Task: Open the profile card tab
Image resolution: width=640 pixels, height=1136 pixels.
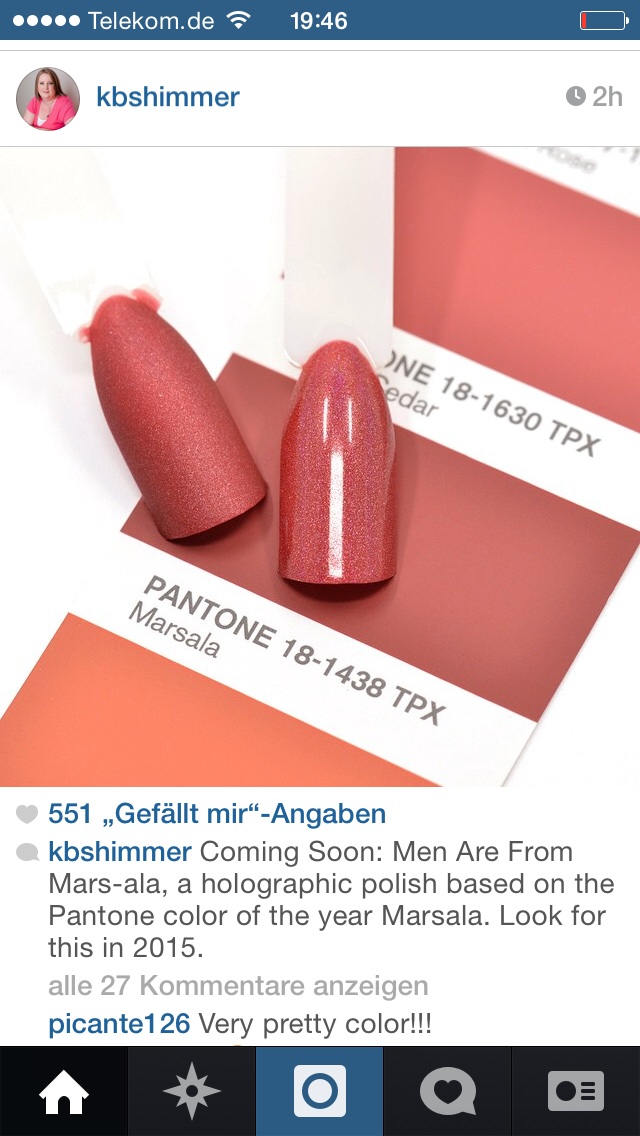Action: (x=575, y=1091)
